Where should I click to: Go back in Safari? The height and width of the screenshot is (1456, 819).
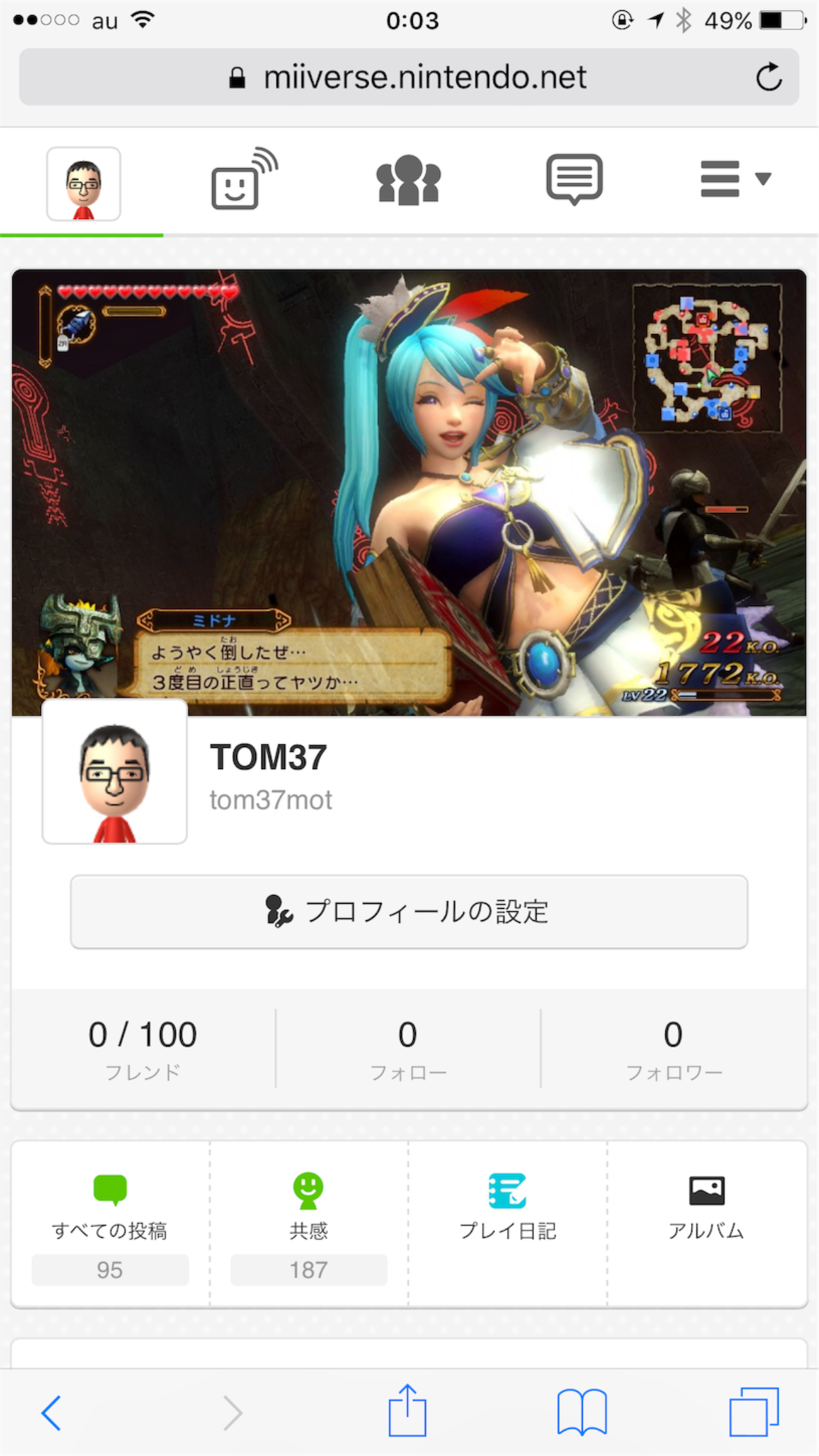pyautogui.click(x=52, y=1413)
